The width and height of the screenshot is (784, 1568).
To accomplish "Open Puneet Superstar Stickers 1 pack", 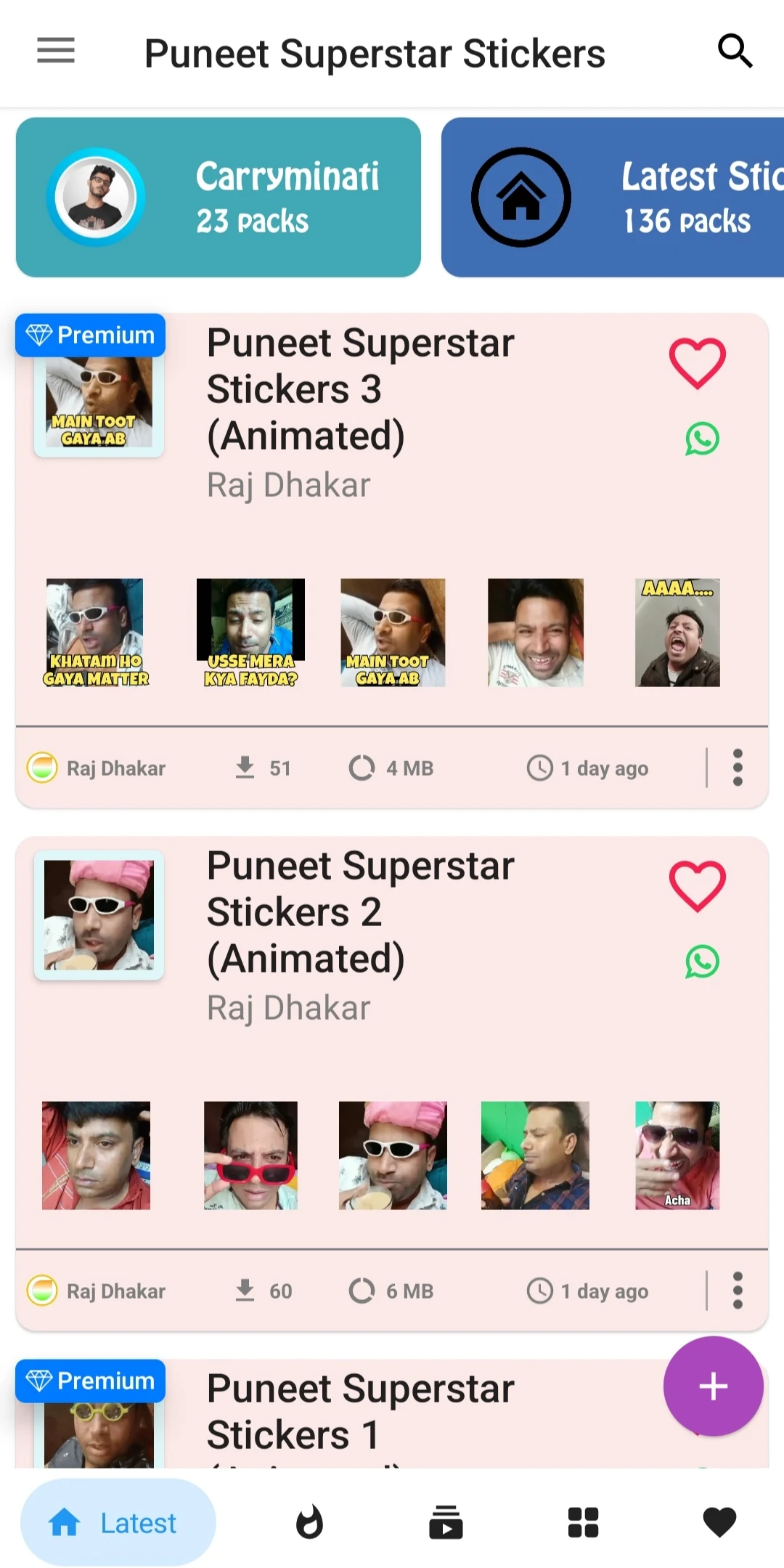I will 361,1413.
